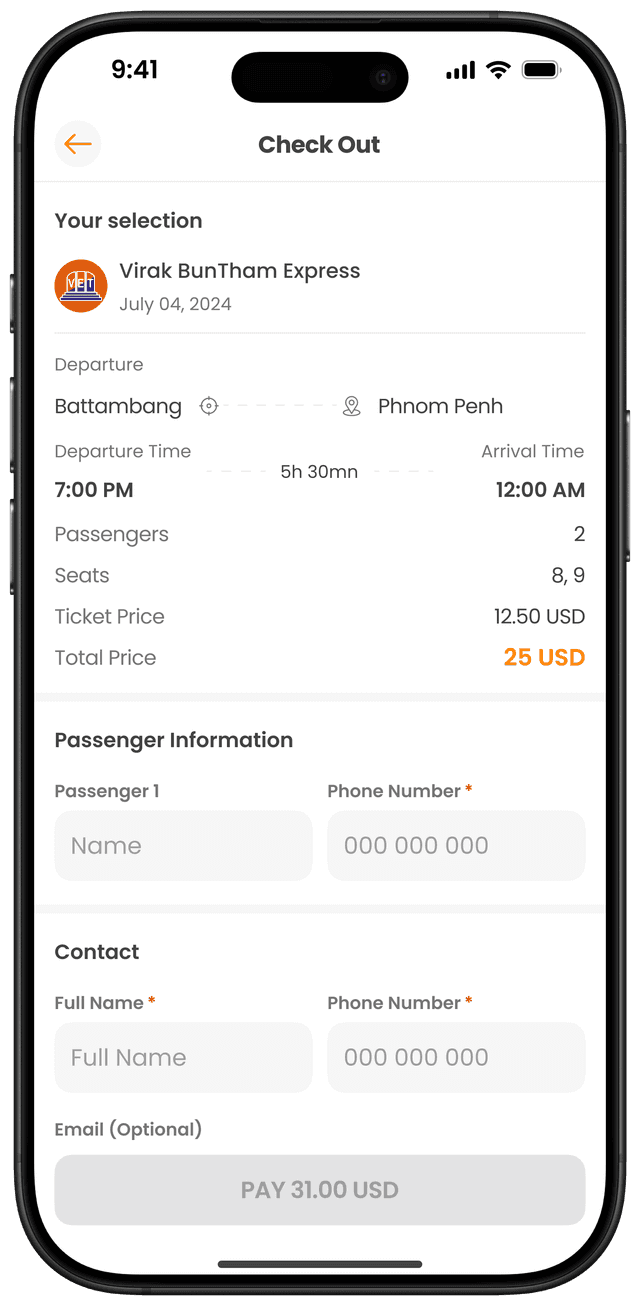
Task: Tap the PAY 31.00 USD button
Action: click(320, 1190)
